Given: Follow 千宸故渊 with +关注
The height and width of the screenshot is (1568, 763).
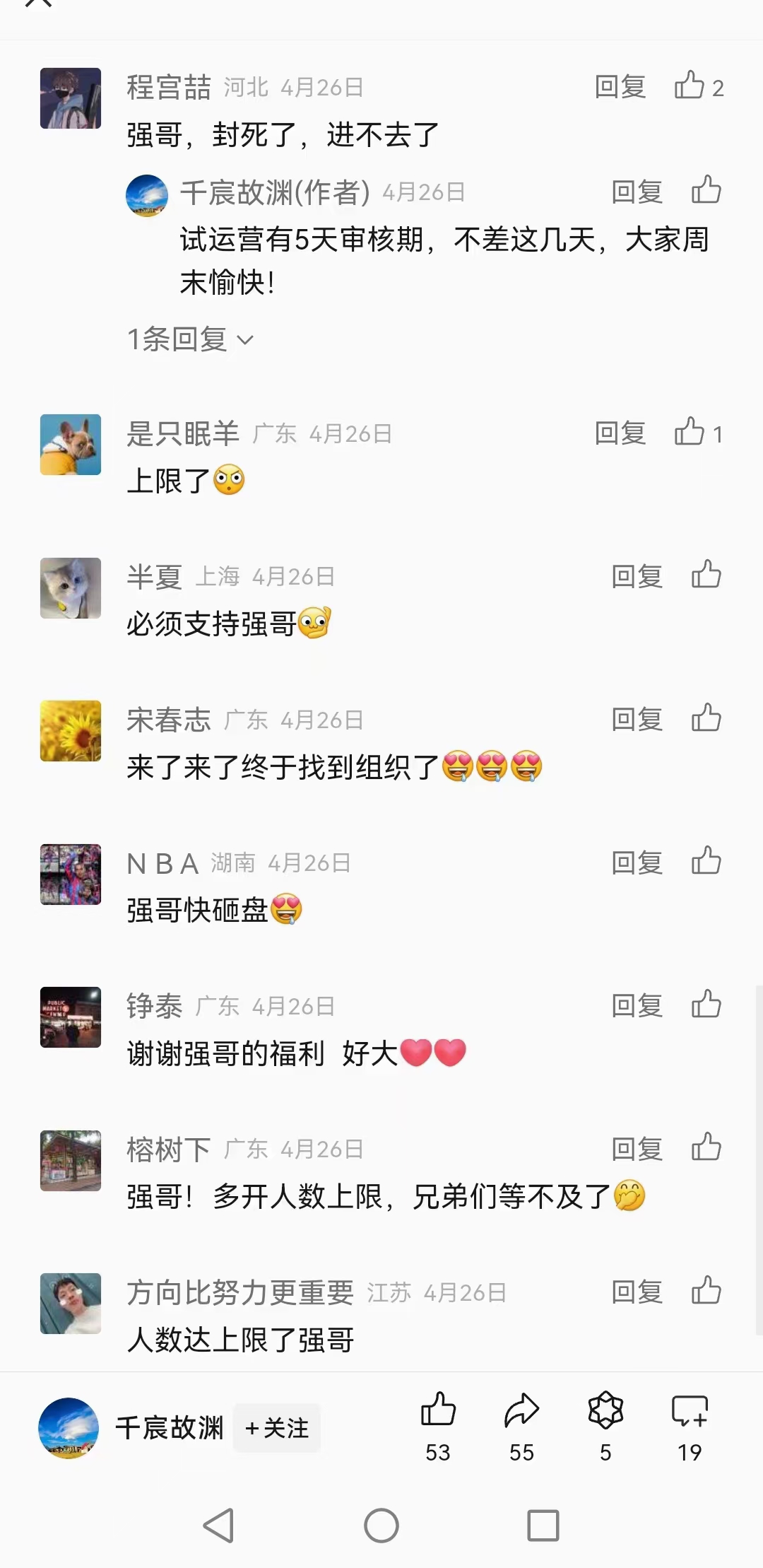Looking at the screenshot, I should click(277, 1428).
